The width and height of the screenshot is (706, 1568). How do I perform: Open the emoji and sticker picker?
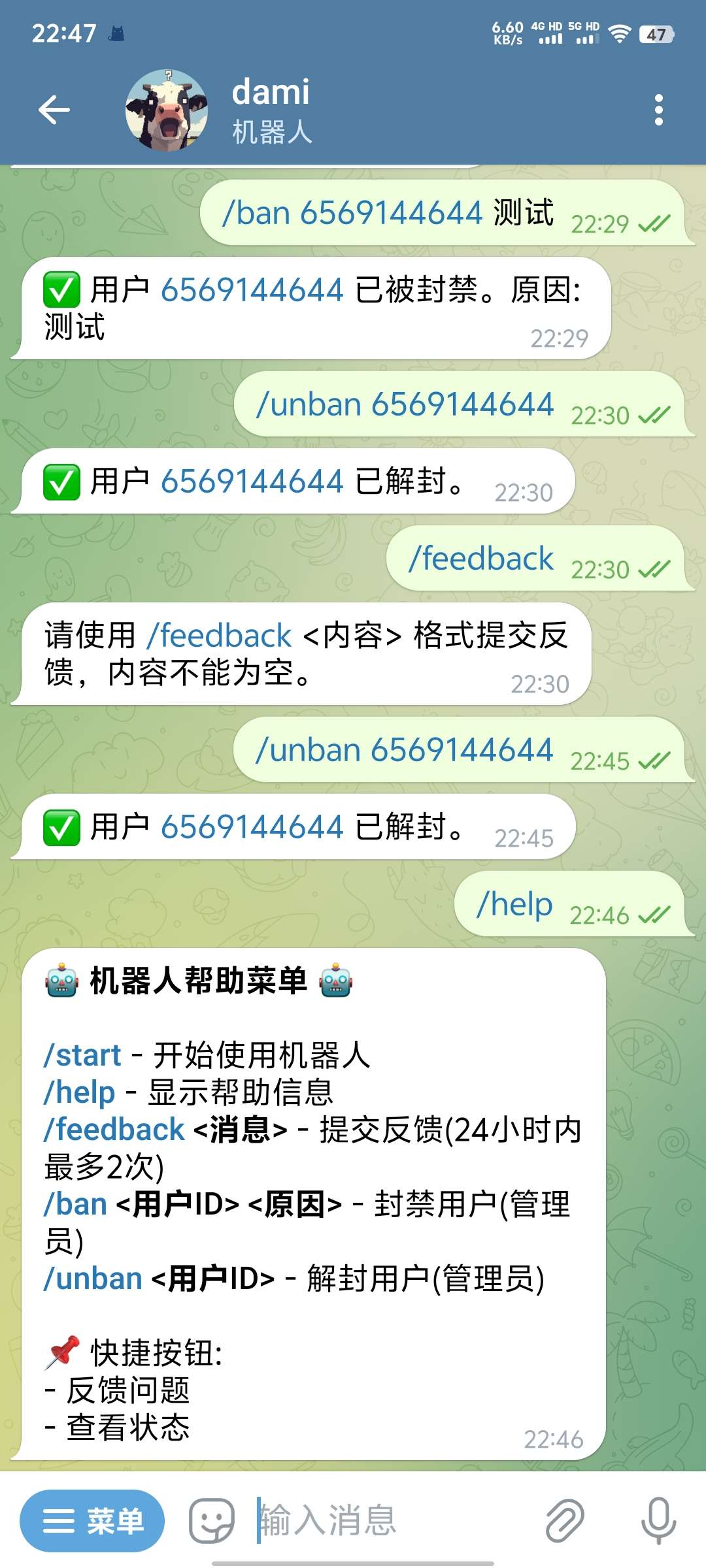click(x=211, y=1520)
